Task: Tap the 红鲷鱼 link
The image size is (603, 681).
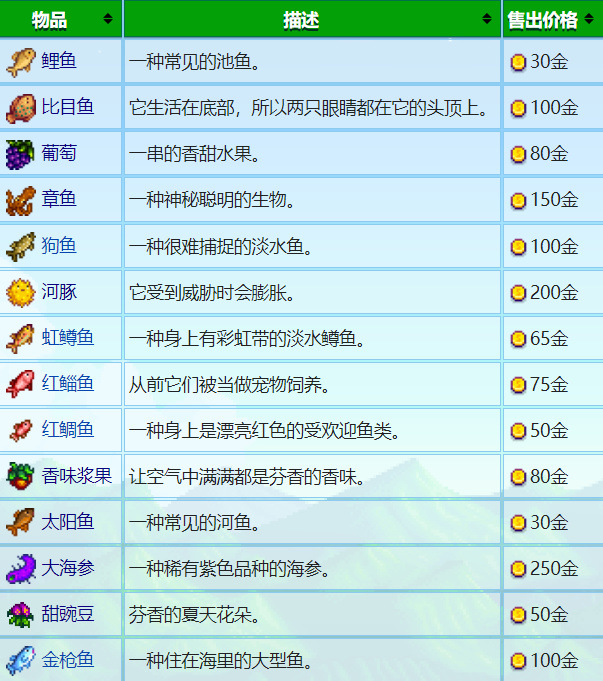Action: tap(68, 430)
